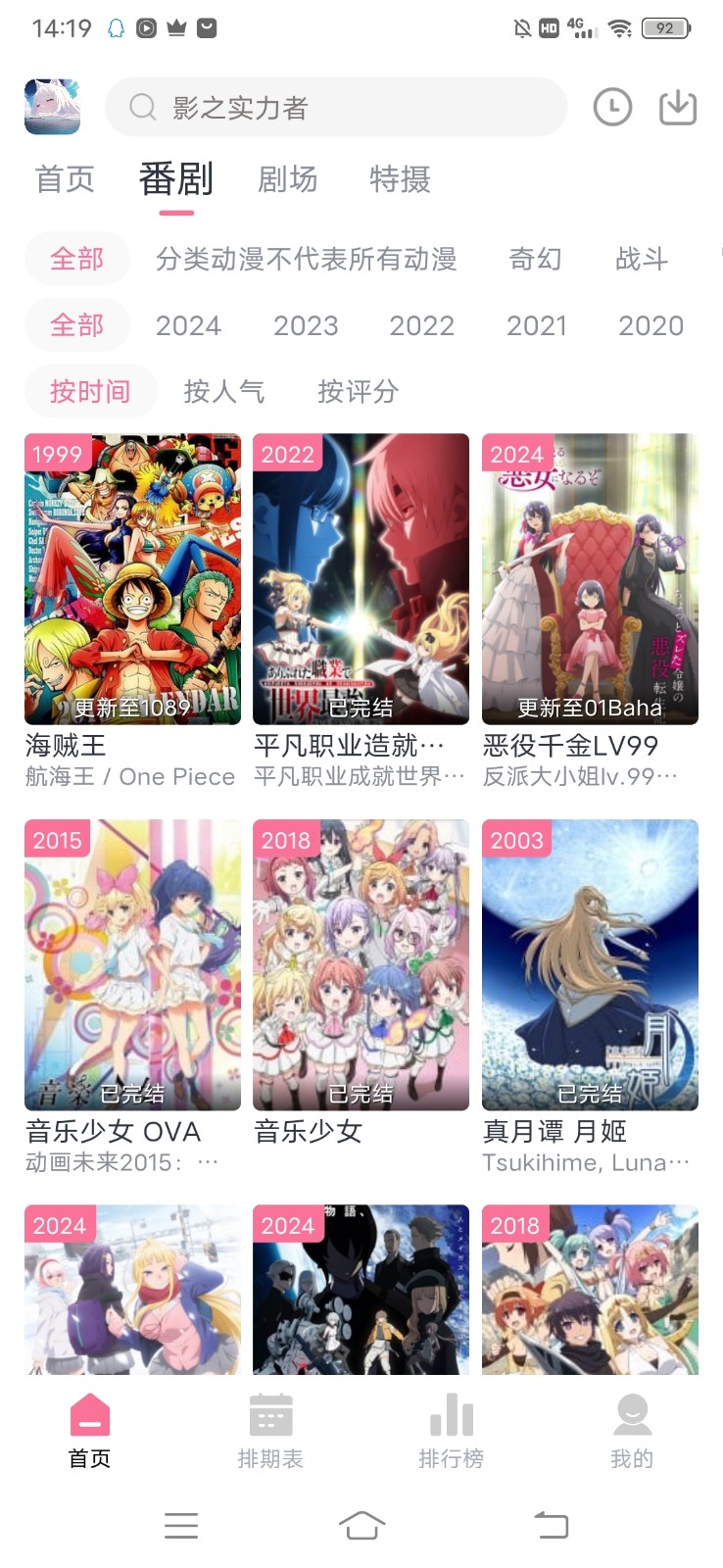This screenshot has height=1568, width=723.
Task: Select year 2021 filter
Action: [x=537, y=324]
